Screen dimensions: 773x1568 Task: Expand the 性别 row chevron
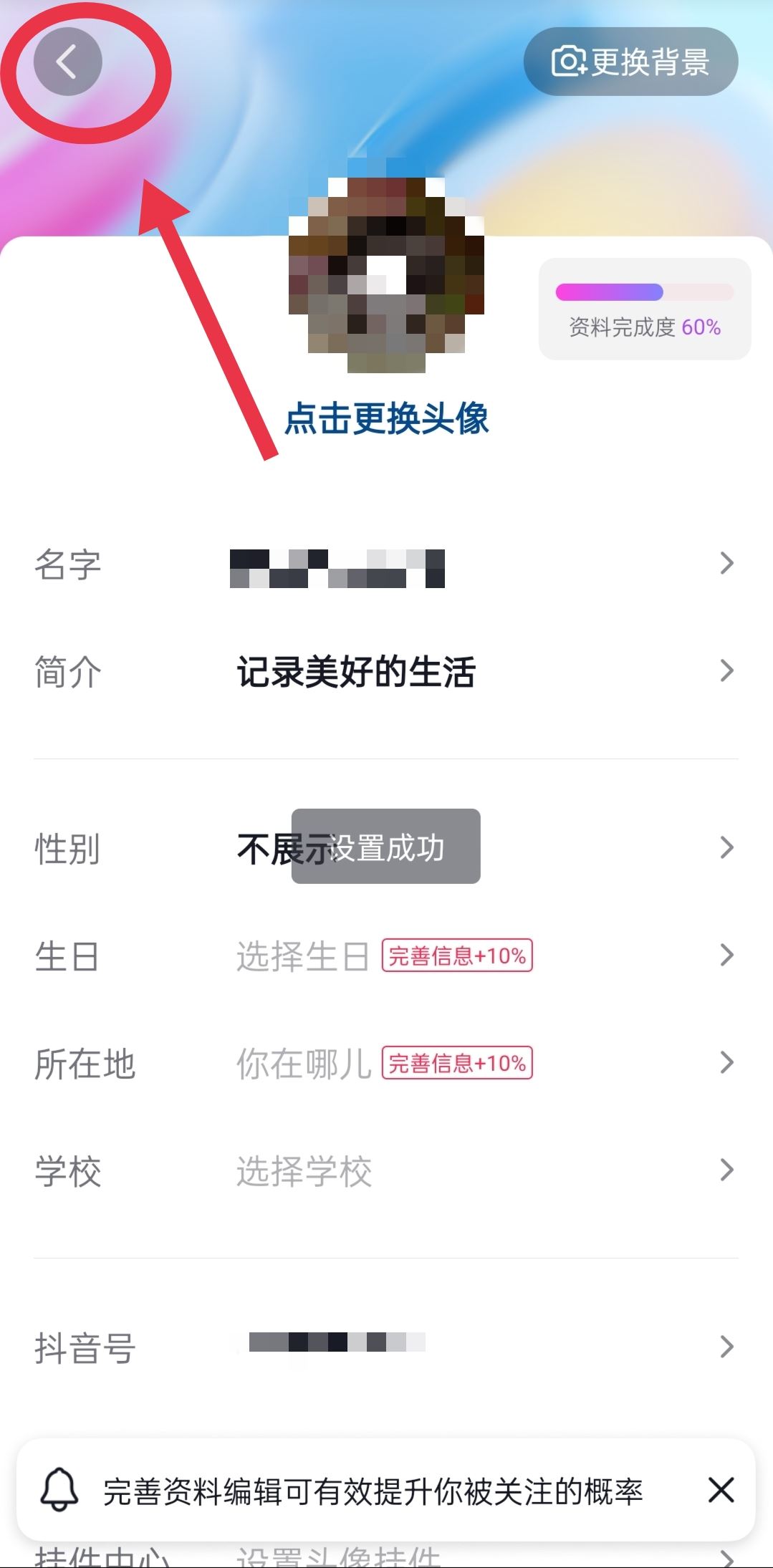point(728,849)
